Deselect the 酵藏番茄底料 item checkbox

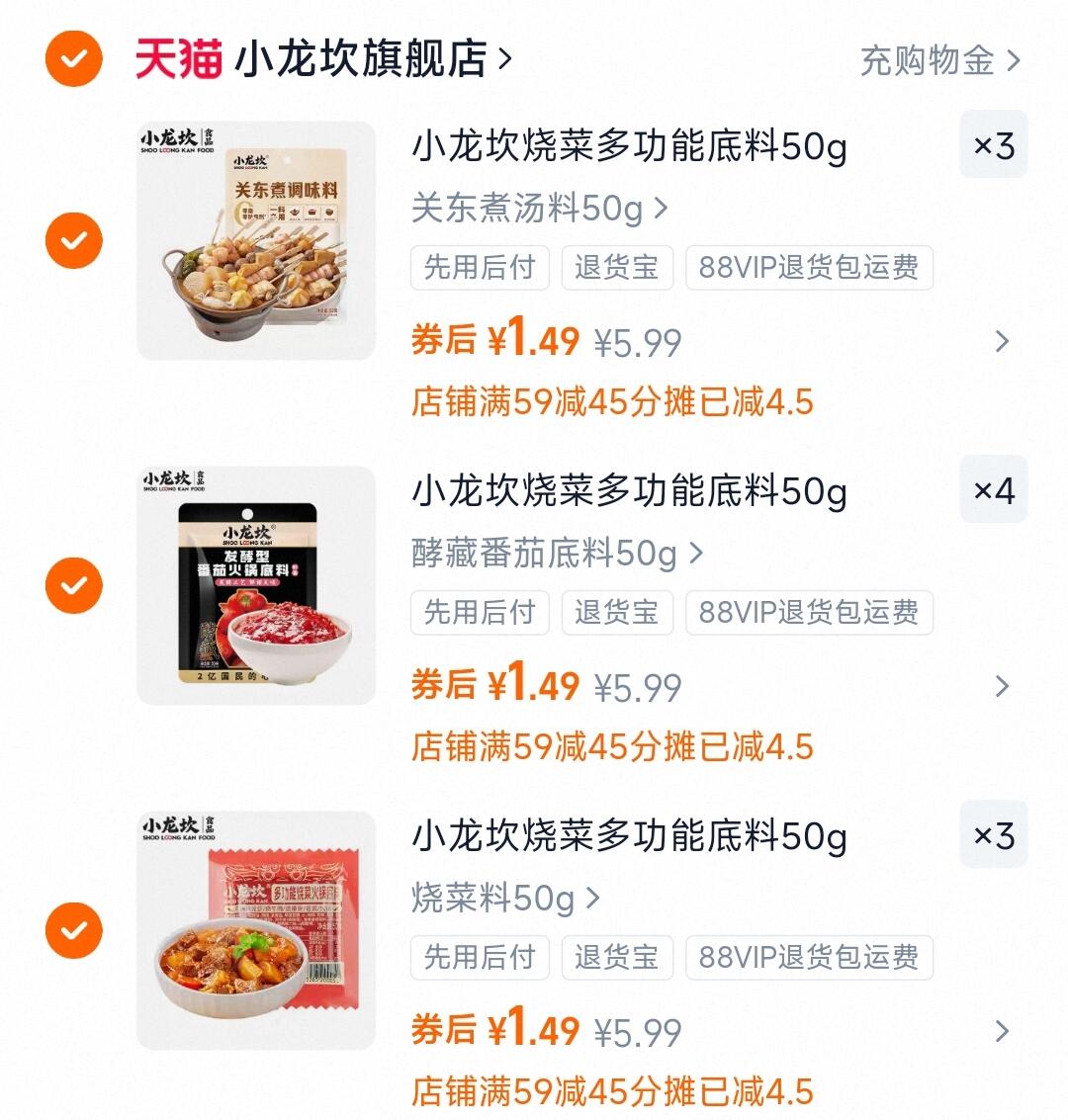[x=73, y=583]
